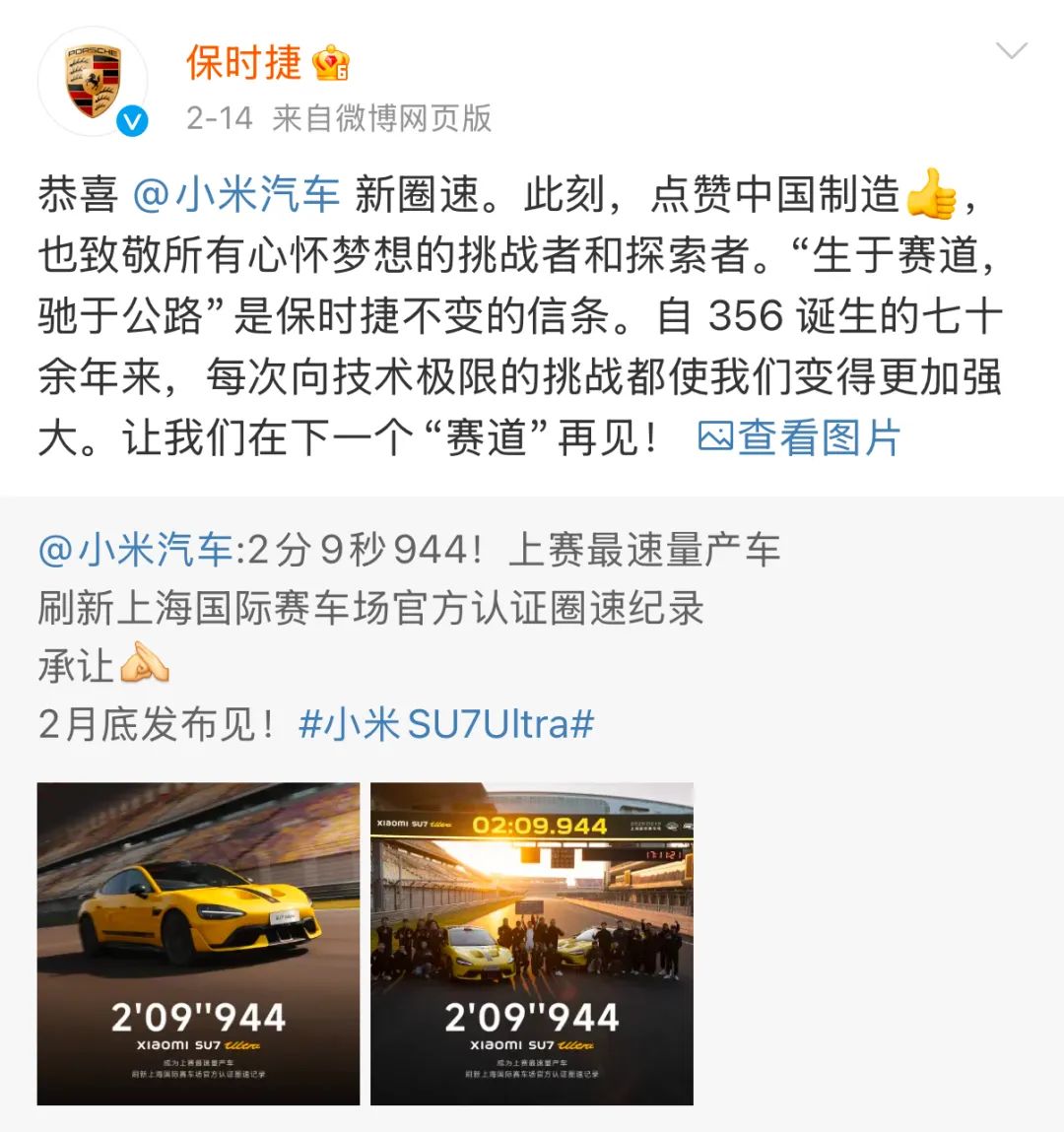Expand the post options chevron
The image size is (1064, 1132).
click(x=1012, y=51)
